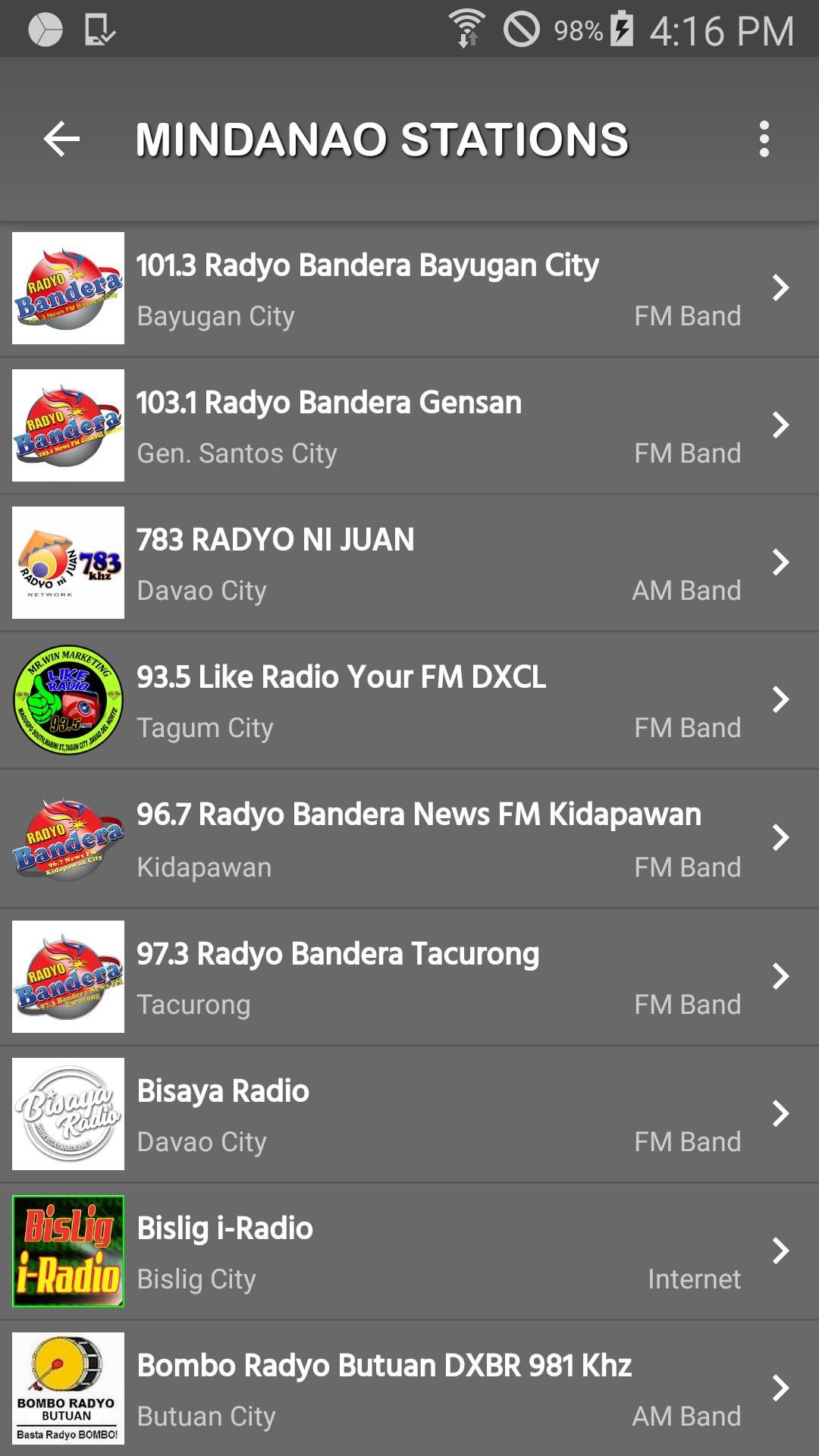Select Bombo Radyo Butuan DXBR 981 Khz
Screen dimensions: 819x1456
click(409, 1389)
